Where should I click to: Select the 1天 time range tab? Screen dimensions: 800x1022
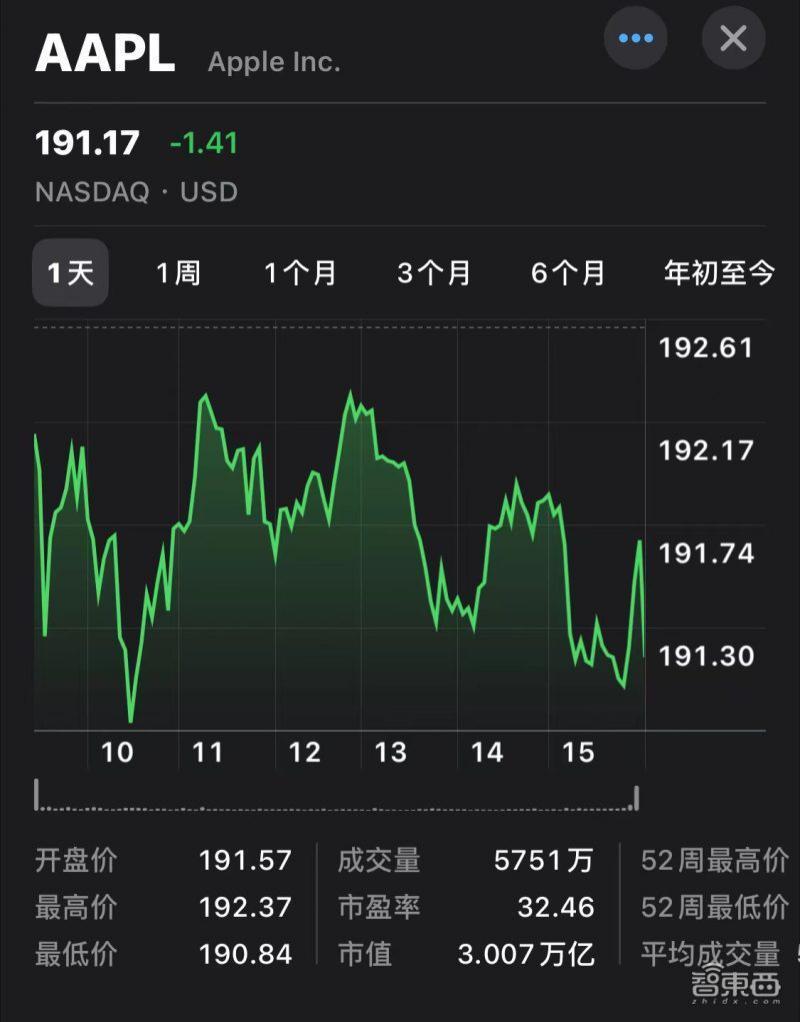(70, 272)
